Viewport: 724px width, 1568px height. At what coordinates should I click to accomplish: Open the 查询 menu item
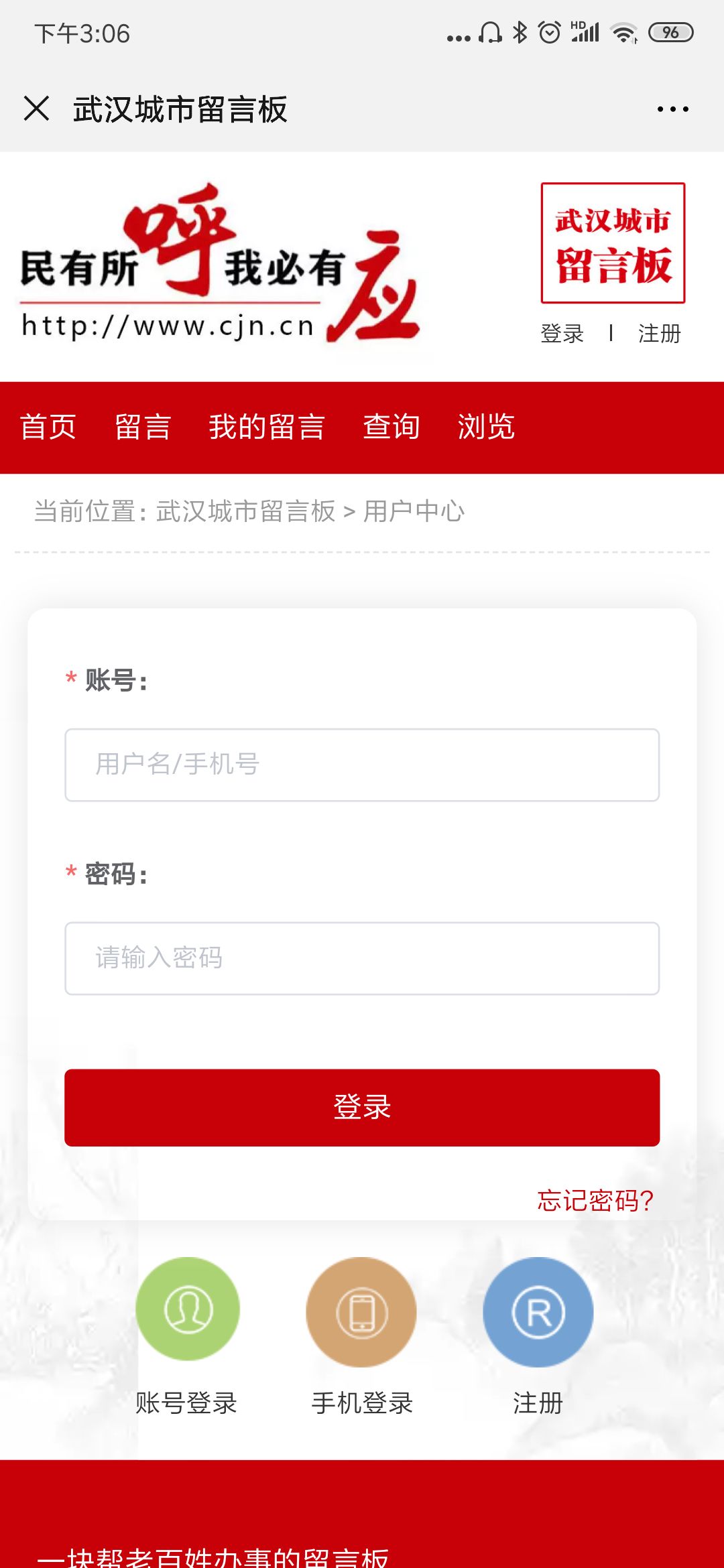point(391,426)
